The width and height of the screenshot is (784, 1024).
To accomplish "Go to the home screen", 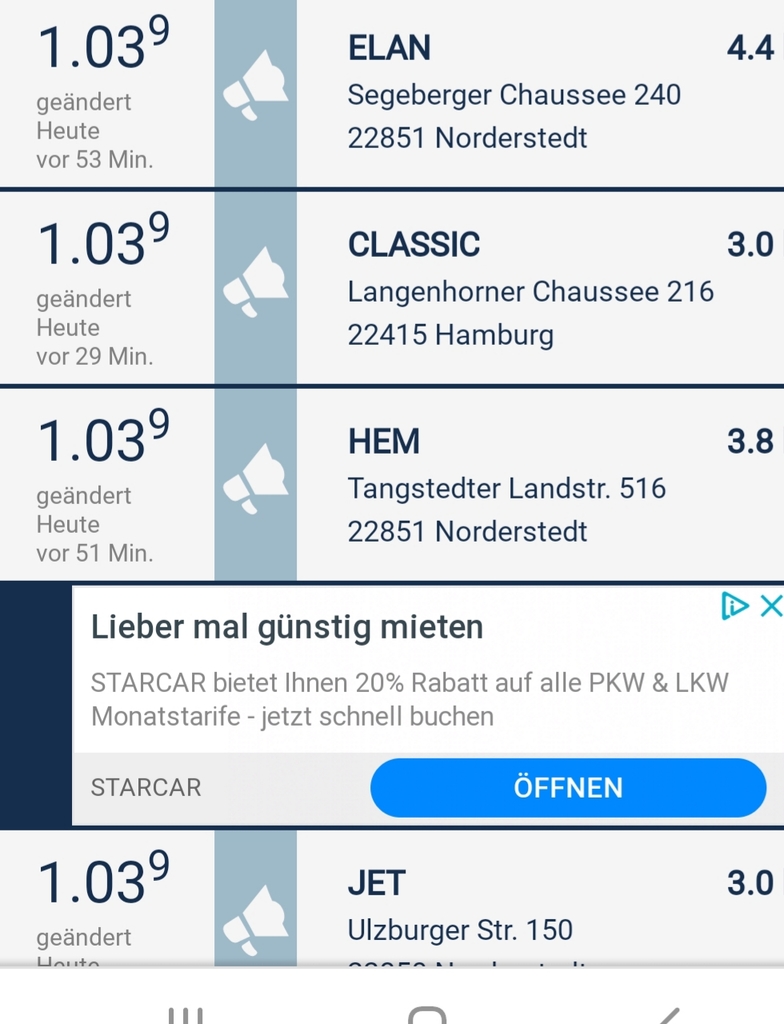I will coord(427,1014).
